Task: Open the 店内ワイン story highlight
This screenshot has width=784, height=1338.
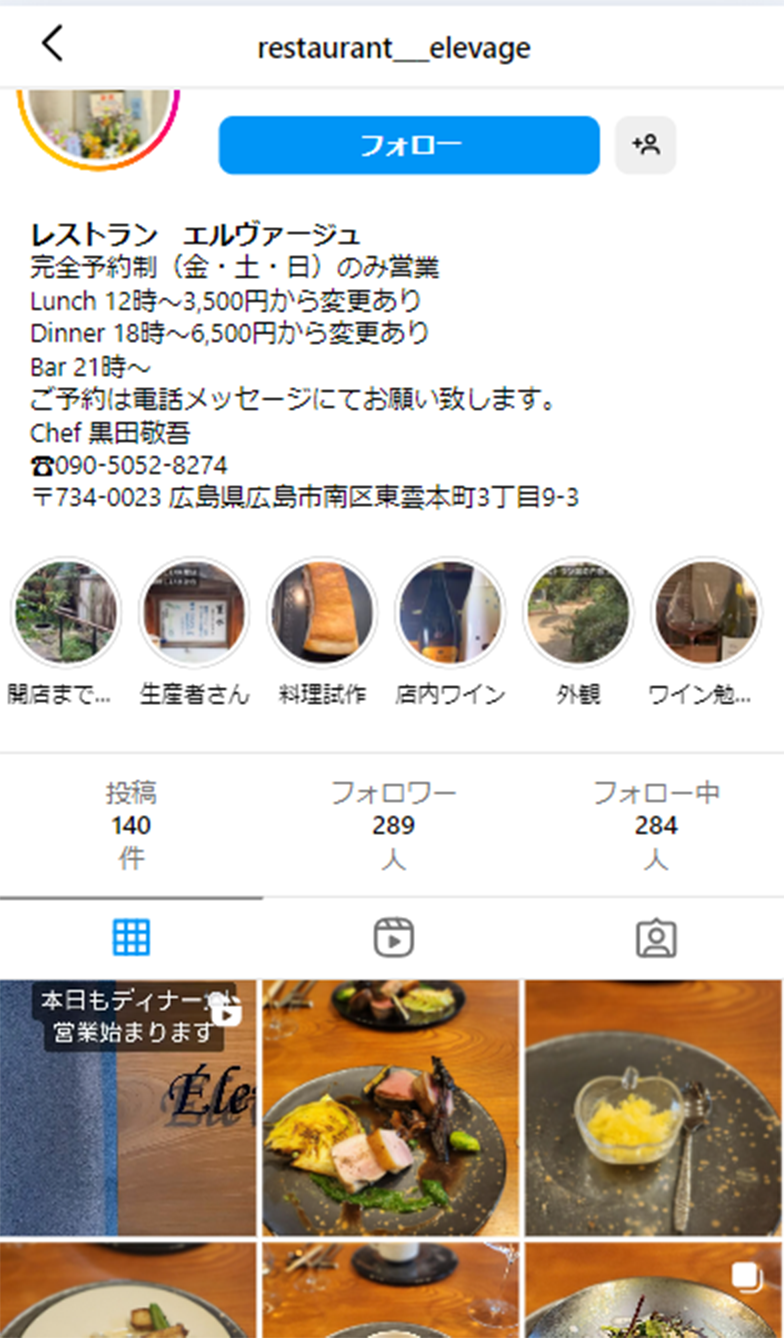Action: [x=451, y=612]
